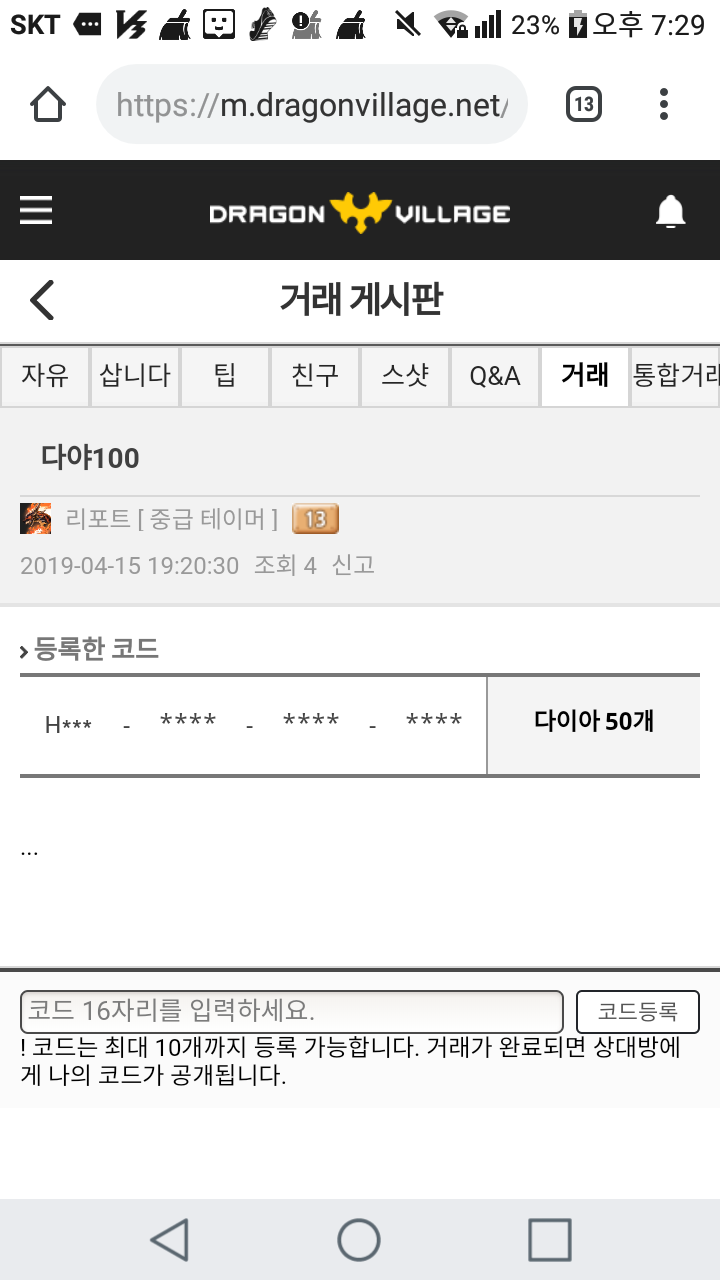
Task: Switch to the 자유 tab
Action: 45,376
